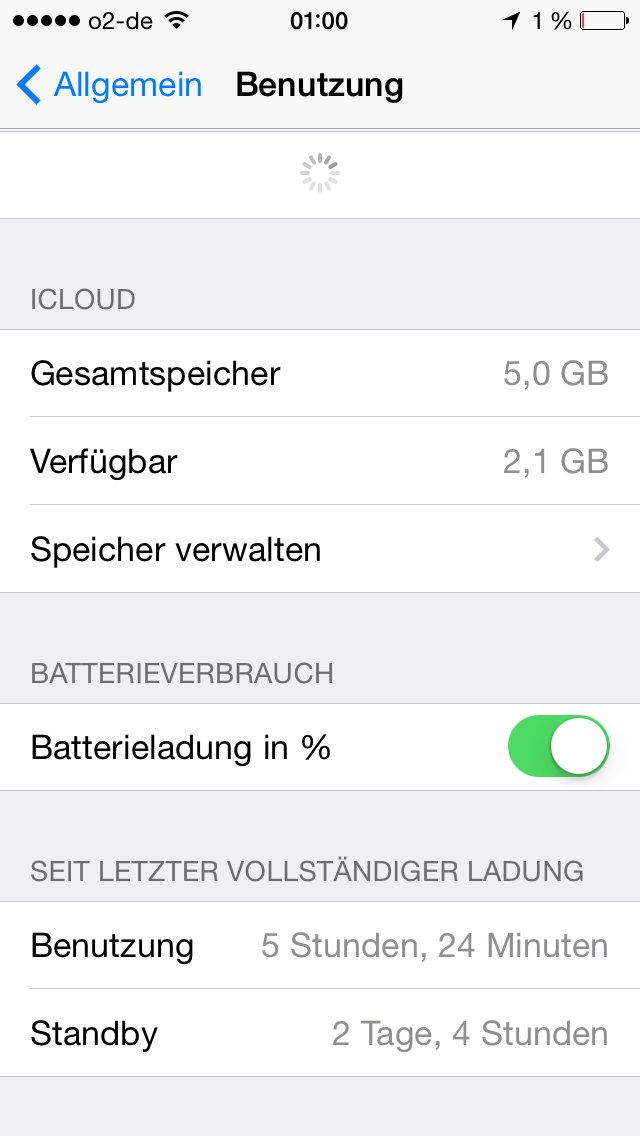Disable the Batterieladung in % switch
Image resolution: width=640 pixels, height=1136 pixels.
coord(558,746)
